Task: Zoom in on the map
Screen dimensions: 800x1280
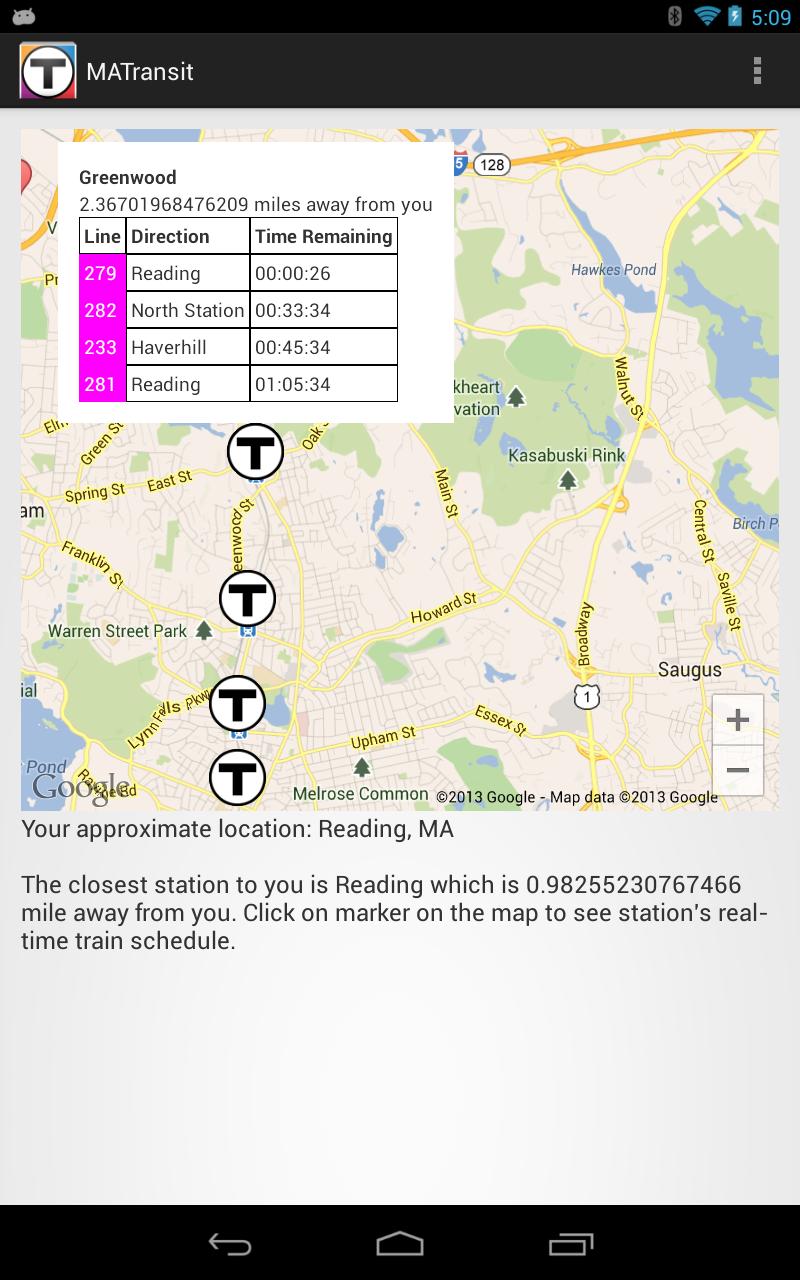Action: (738, 720)
